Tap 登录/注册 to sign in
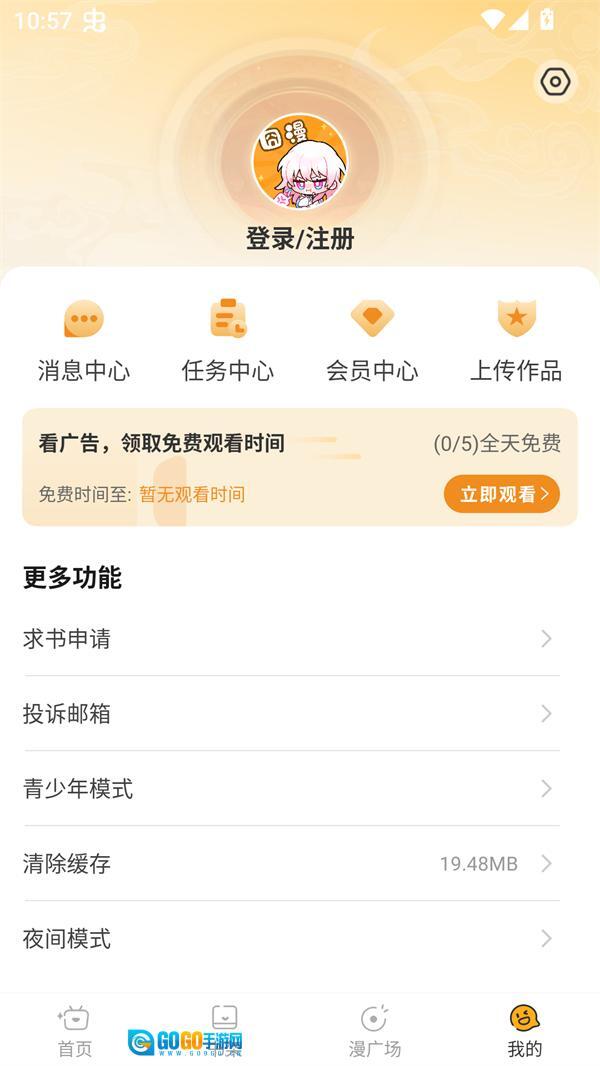 [300, 239]
